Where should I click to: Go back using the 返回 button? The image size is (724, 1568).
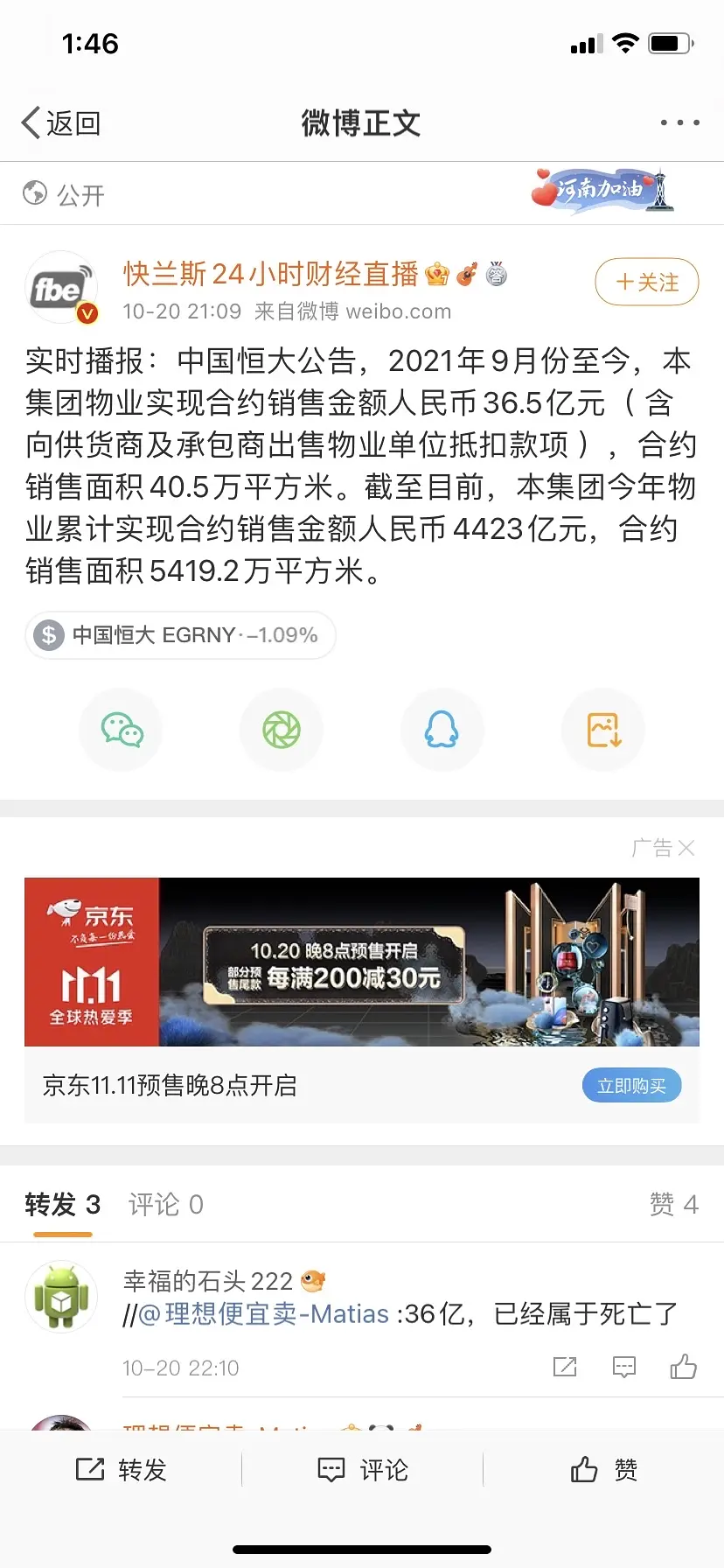pos(61,123)
